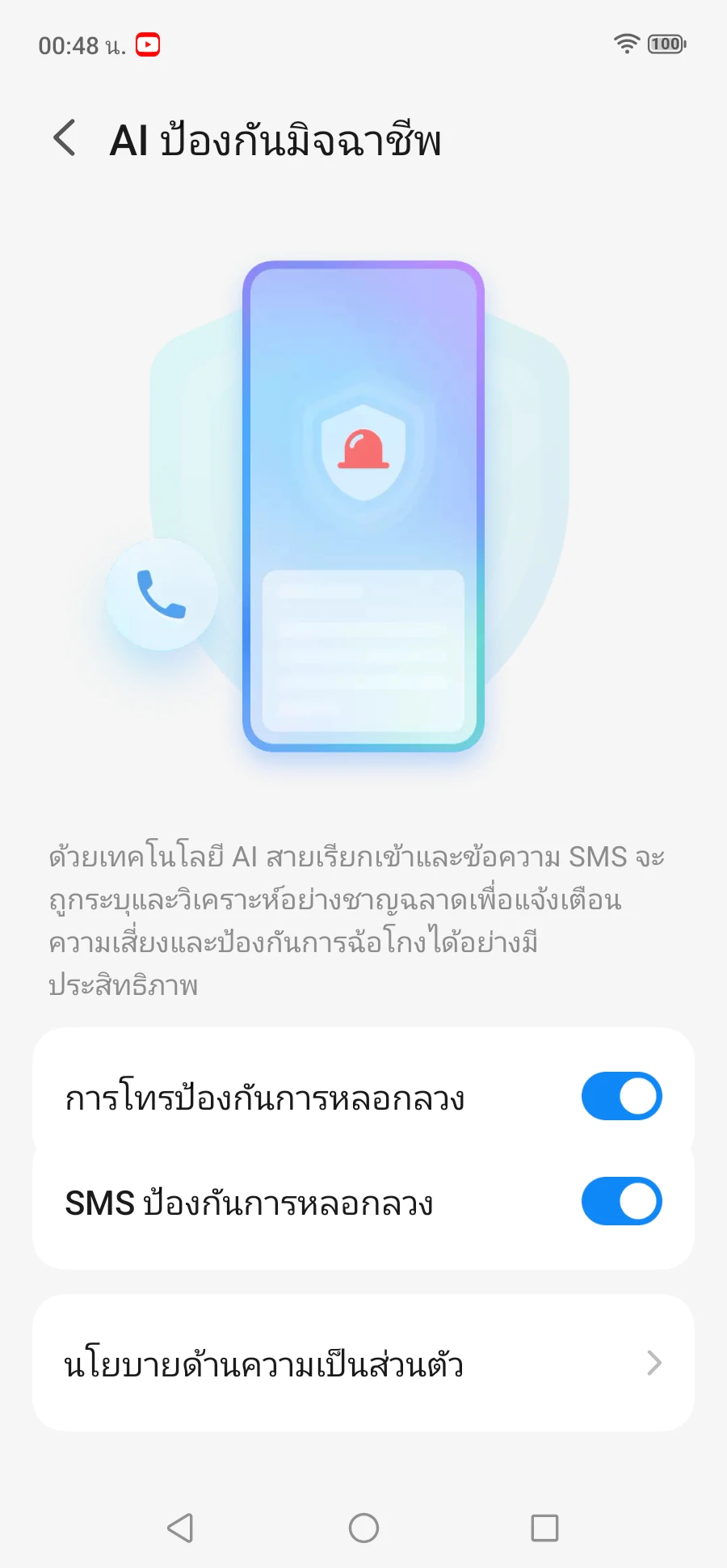Disable SMS ป้องกันการหลอกลวง switch

621,1201
